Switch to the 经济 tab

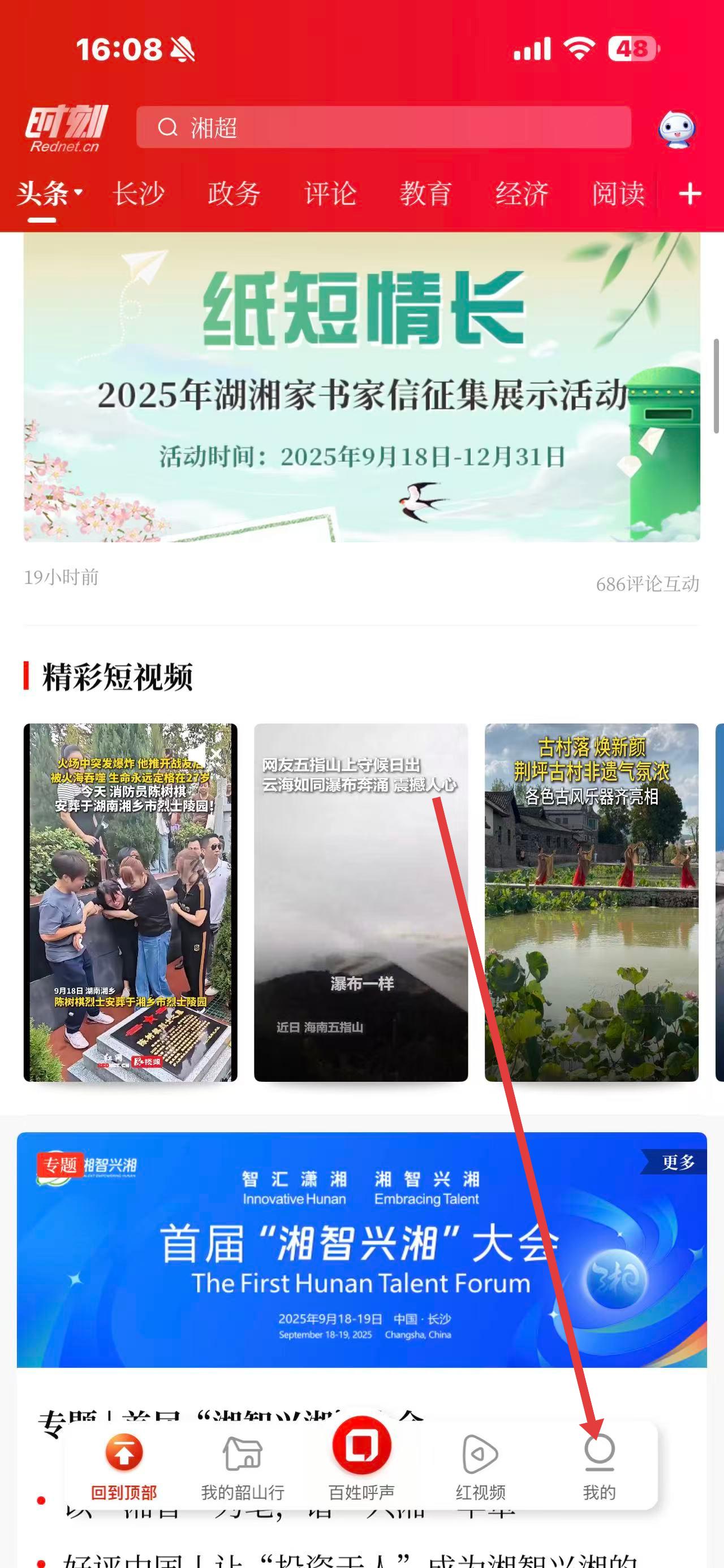pos(522,193)
